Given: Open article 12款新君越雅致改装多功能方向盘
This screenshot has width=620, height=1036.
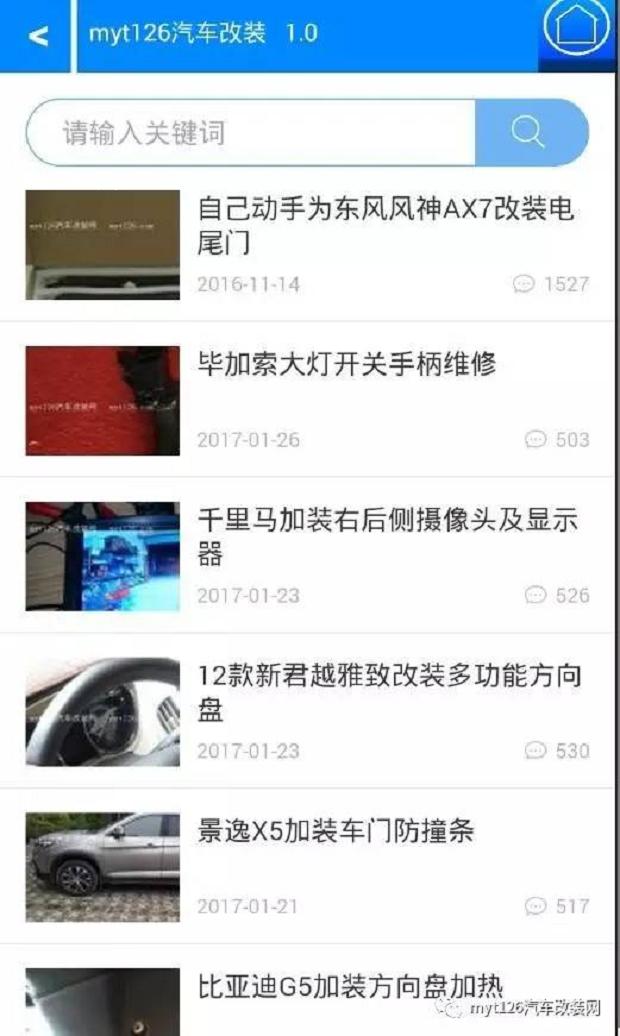Looking at the screenshot, I should [390, 693].
